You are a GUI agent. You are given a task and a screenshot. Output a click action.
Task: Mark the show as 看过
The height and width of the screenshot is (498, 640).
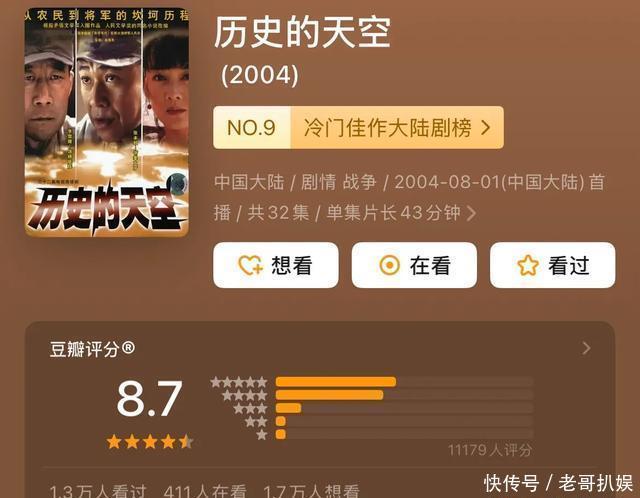point(552,265)
